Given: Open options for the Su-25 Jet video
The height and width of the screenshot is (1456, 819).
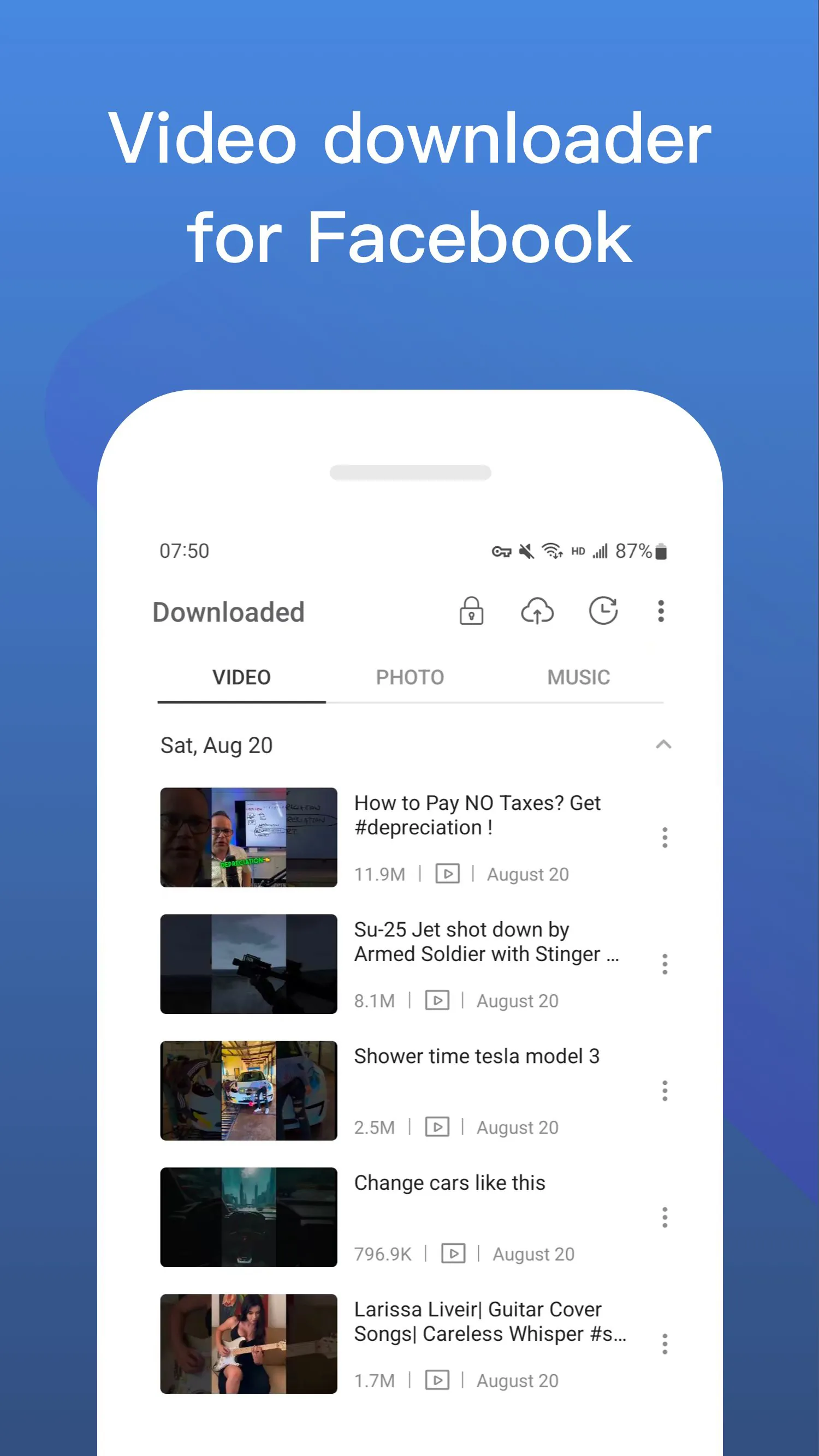Looking at the screenshot, I should (x=664, y=964).
